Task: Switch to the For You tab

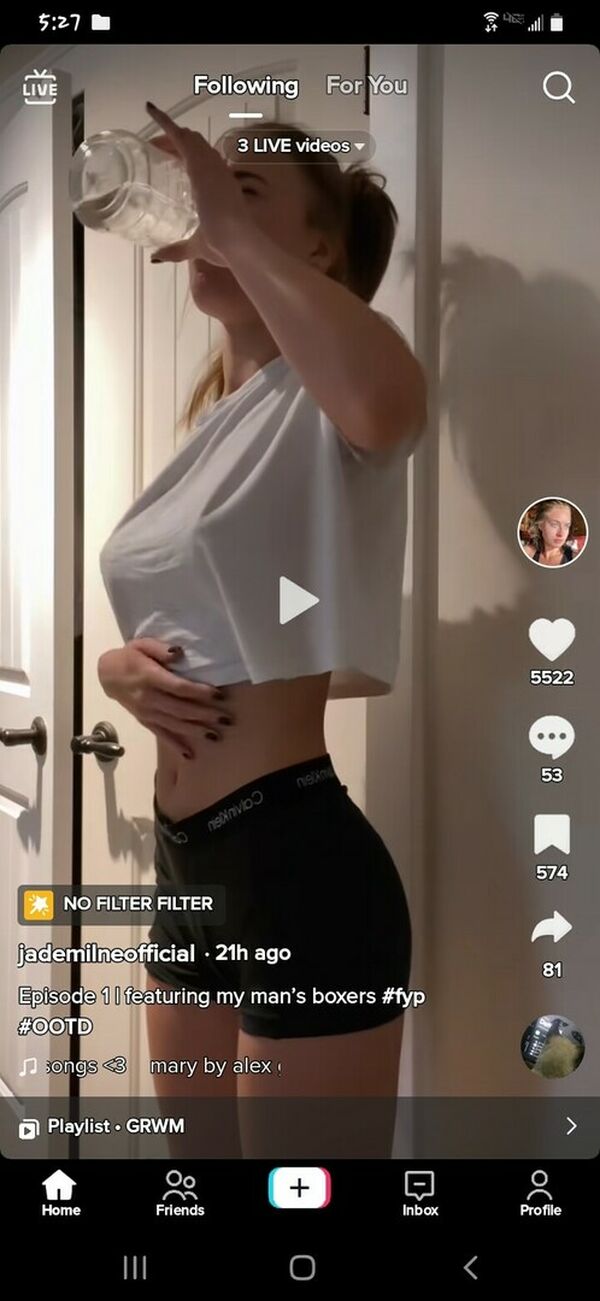Action: coord(367,86)
